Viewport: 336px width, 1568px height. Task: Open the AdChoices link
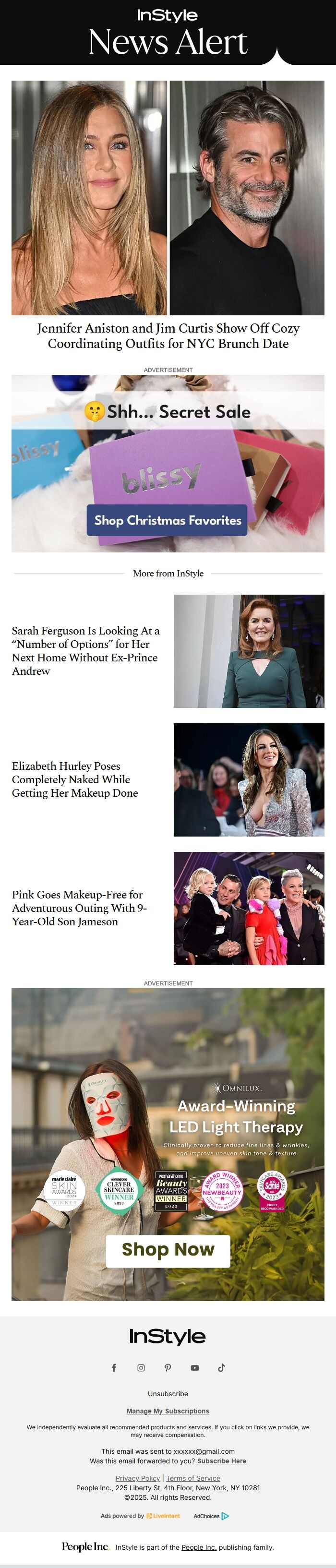pos(211,1516)
